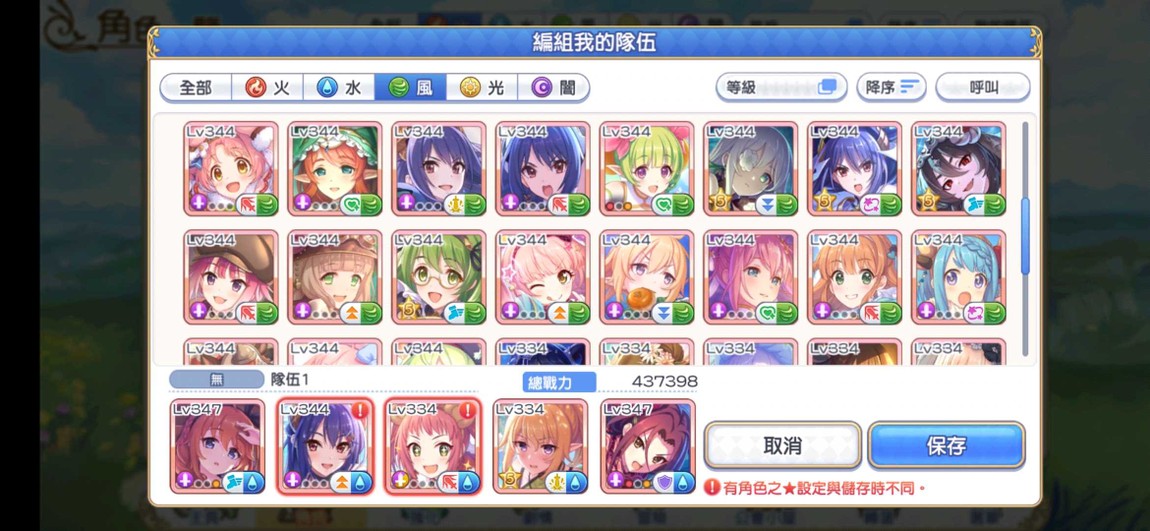The image size is (1150, 531).
Task: Switch to the 闇 dark filter
Action: coord(553,88)
